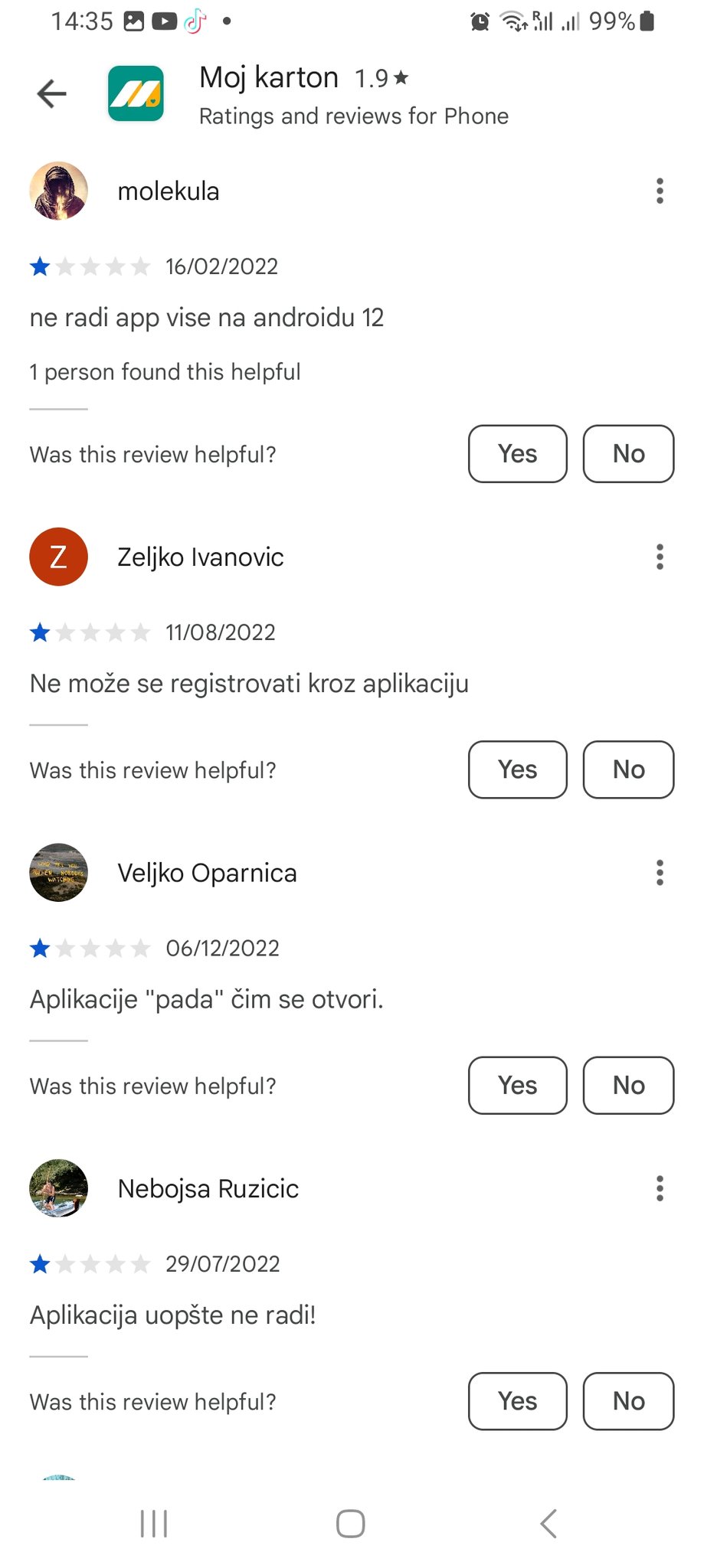Open recent apps from navigation bar
The image size is (704, 1568).
click(154, 1524)
